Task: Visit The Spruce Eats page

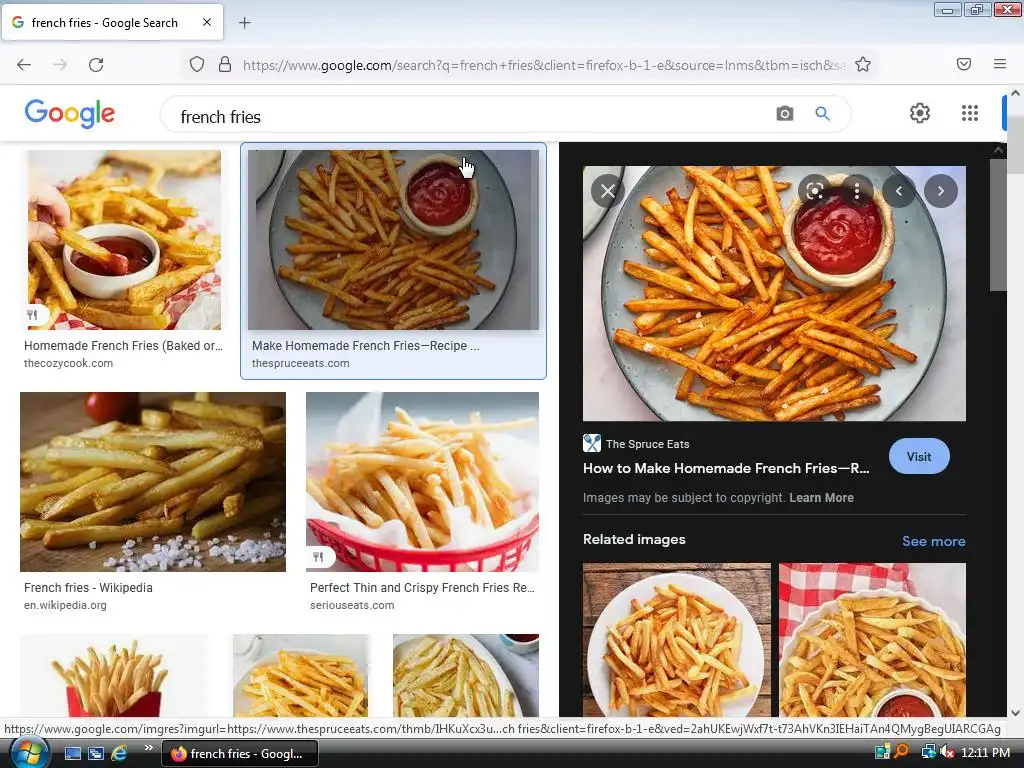Action: [918, 456]
